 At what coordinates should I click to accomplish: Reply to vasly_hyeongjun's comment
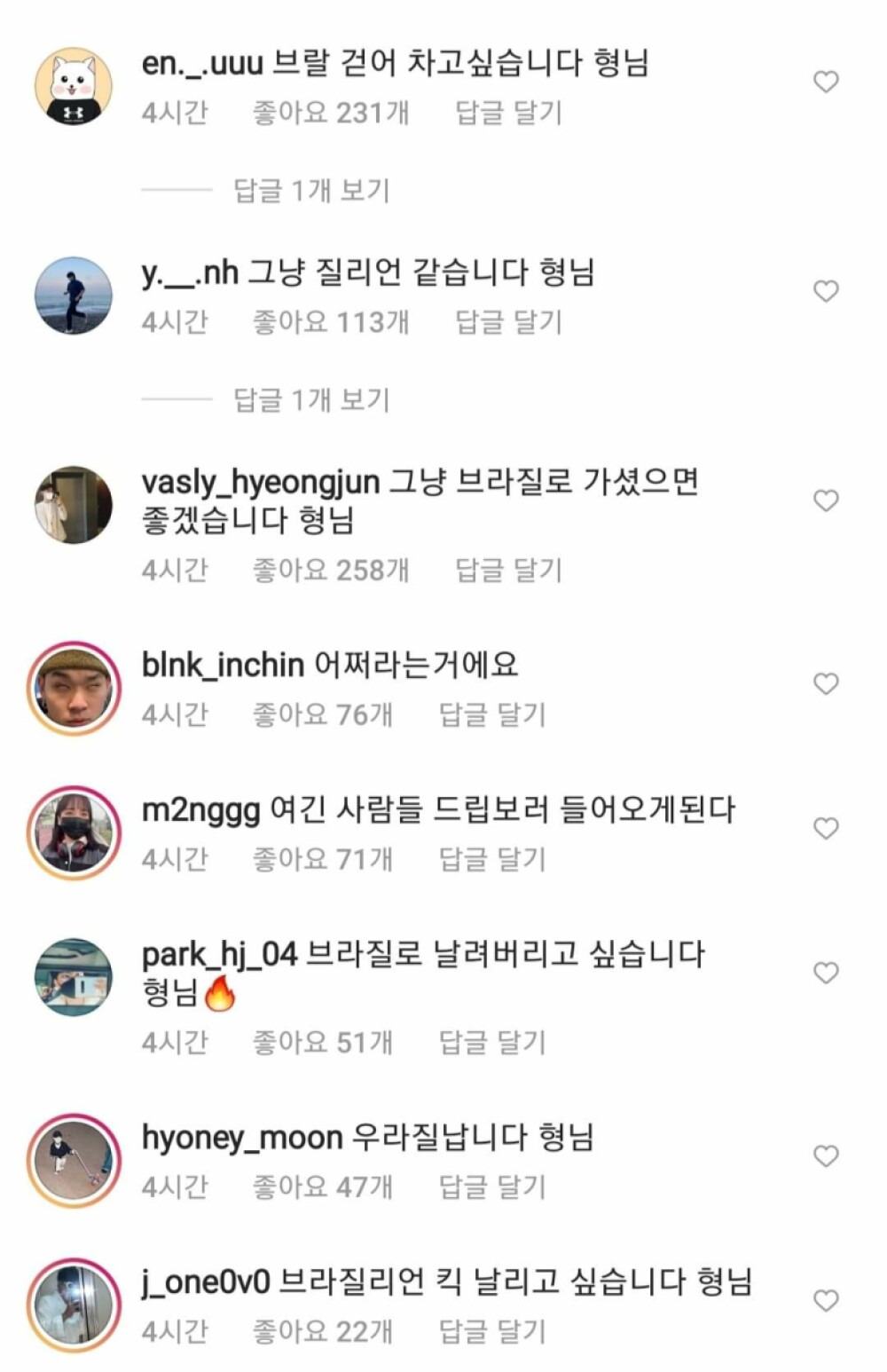[x=508, y=570]
